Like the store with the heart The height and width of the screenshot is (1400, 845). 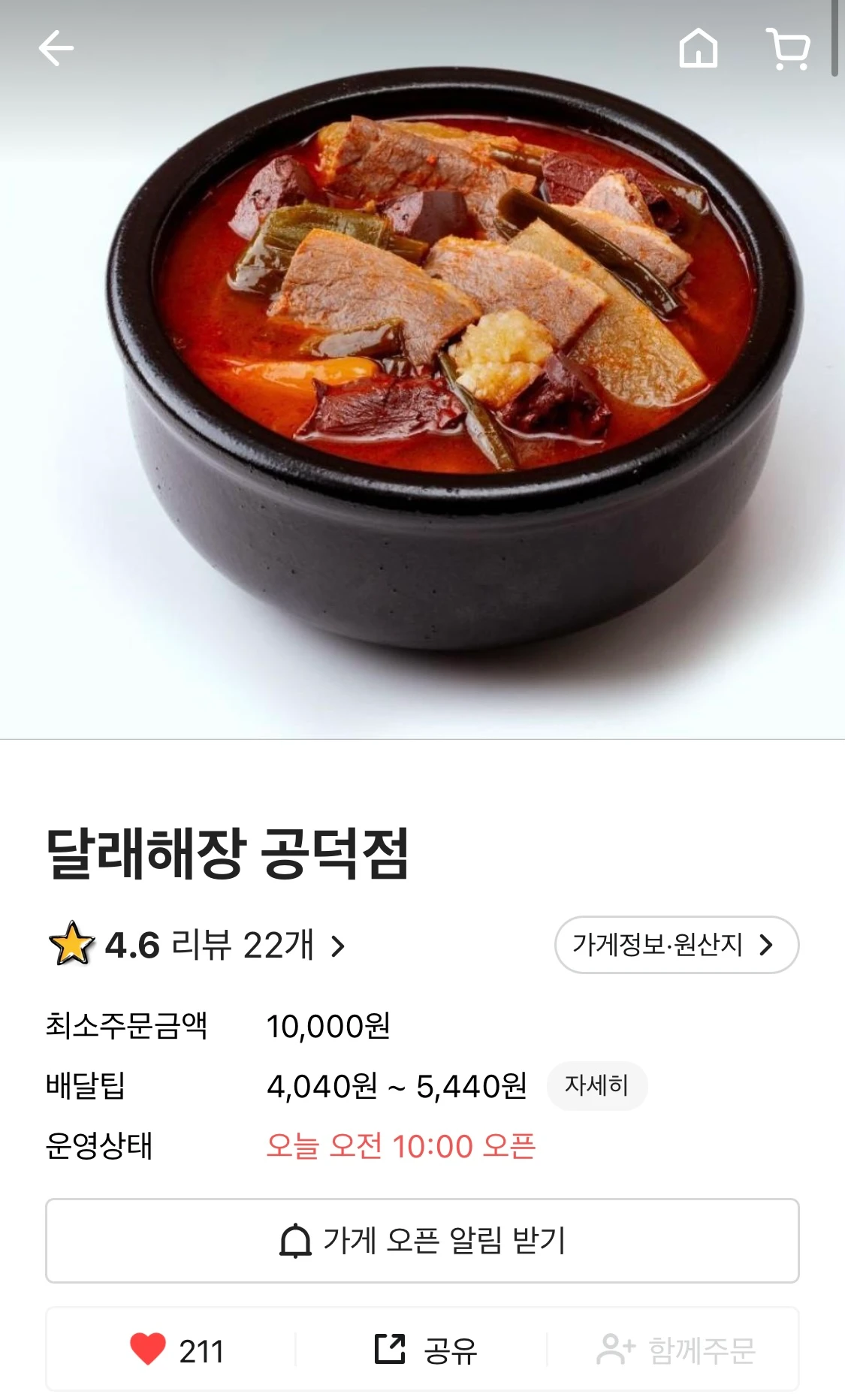149,1350
